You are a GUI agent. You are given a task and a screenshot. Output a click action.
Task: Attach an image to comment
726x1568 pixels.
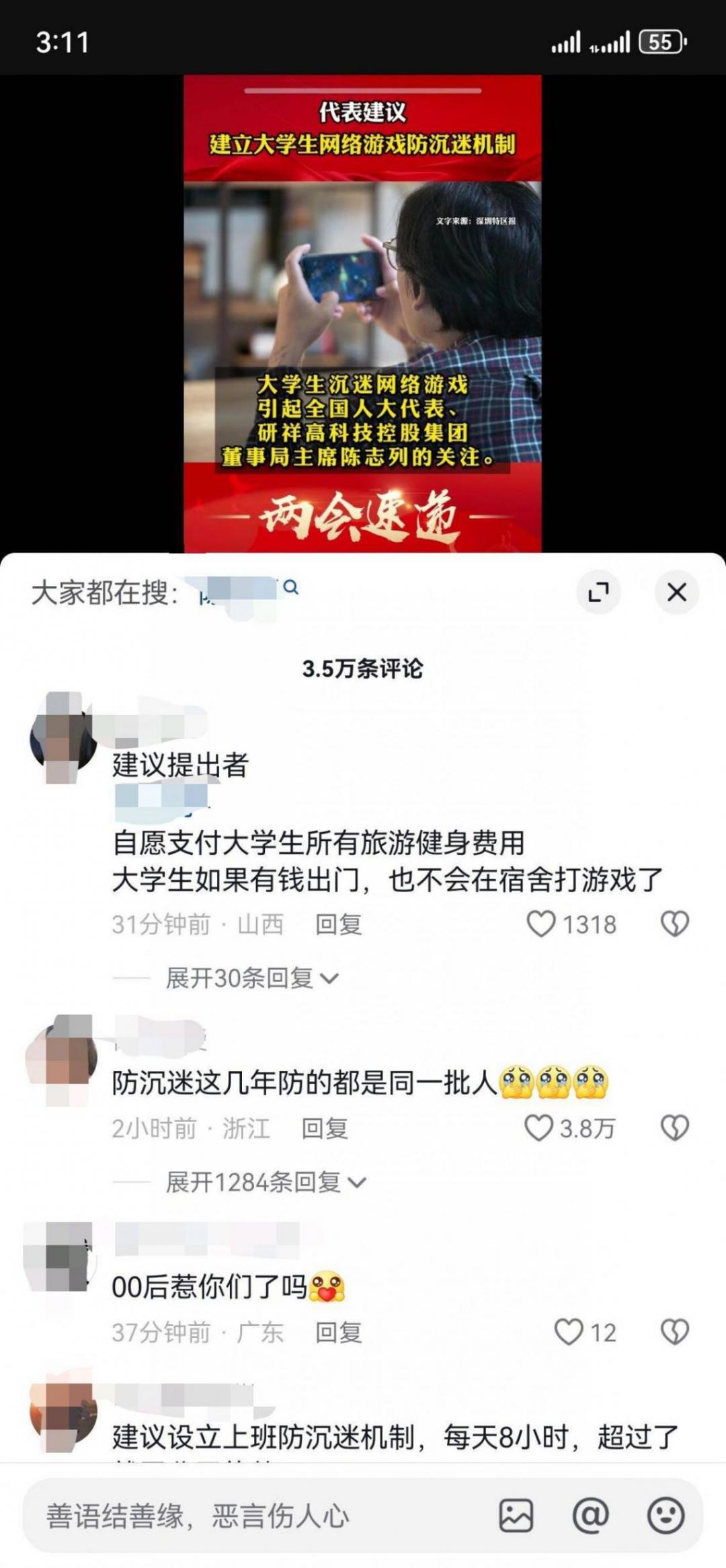coord(516,1516)
